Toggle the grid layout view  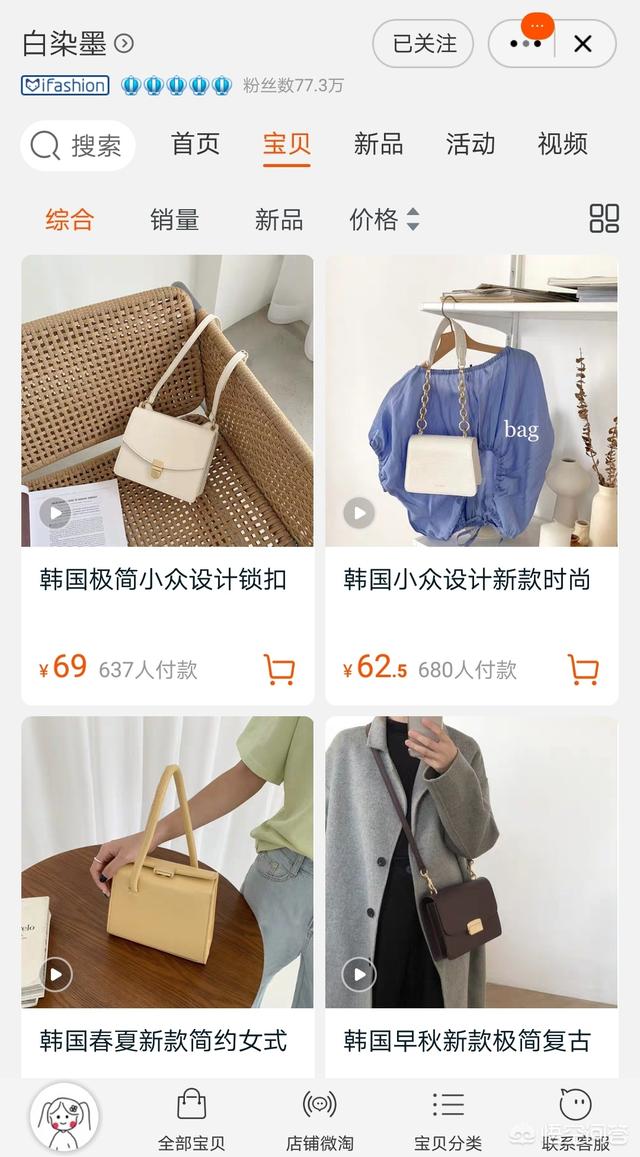click(x=604, y=219)
